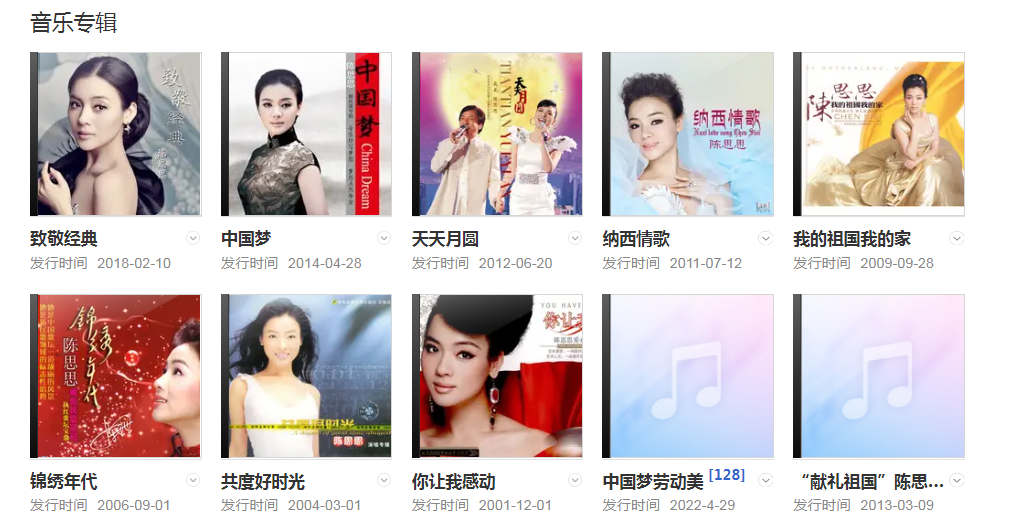Expand details arrow next to 你让我感动
Screen dimensions: 1009x532
coord(575,481)
